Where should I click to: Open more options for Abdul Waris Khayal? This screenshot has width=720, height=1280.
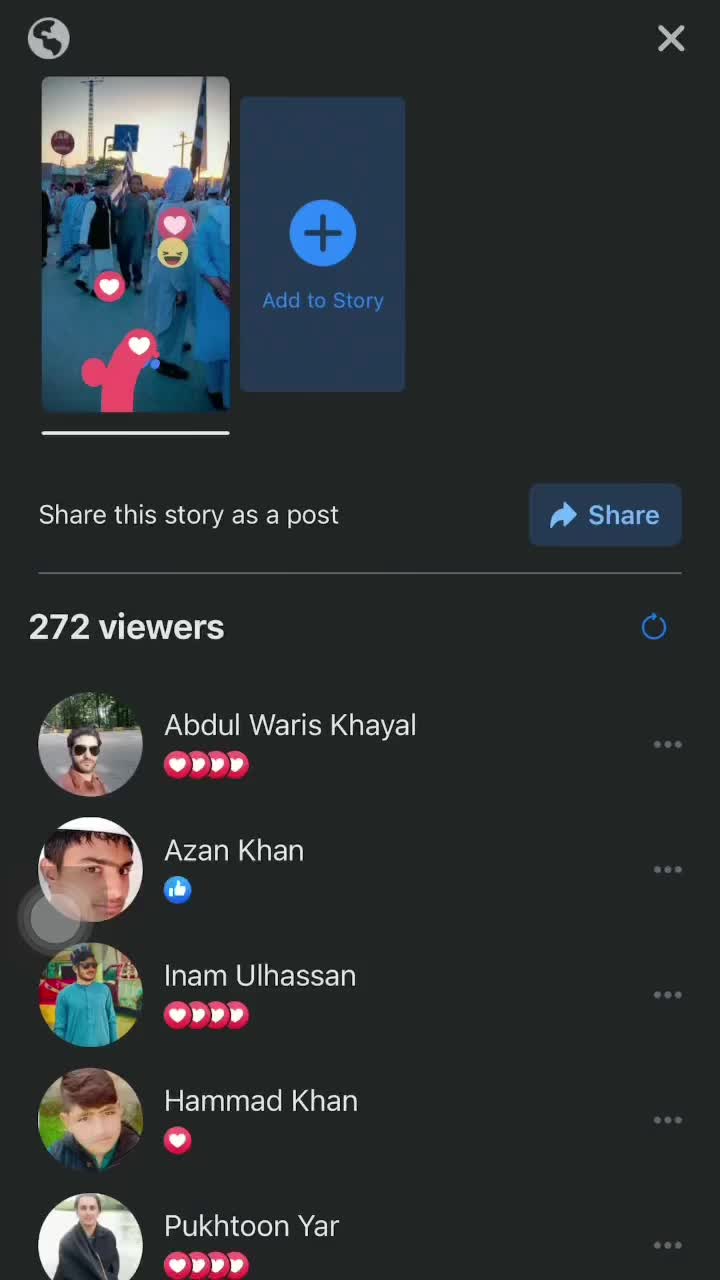click(667, 744)
